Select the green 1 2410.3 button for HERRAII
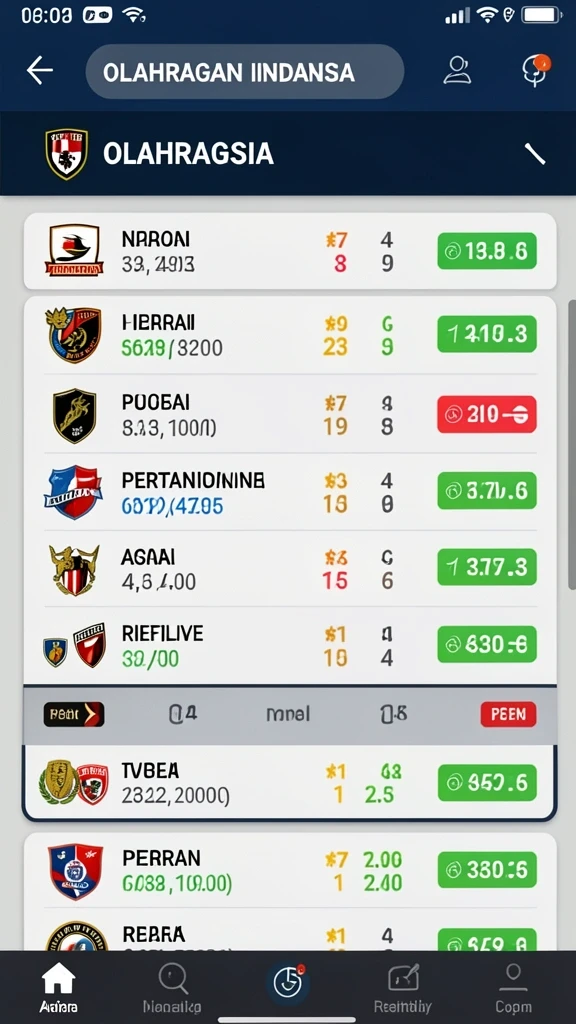The width and height of the screenshot is (576, 1024). pyautogui.click(x=487, y=334)
